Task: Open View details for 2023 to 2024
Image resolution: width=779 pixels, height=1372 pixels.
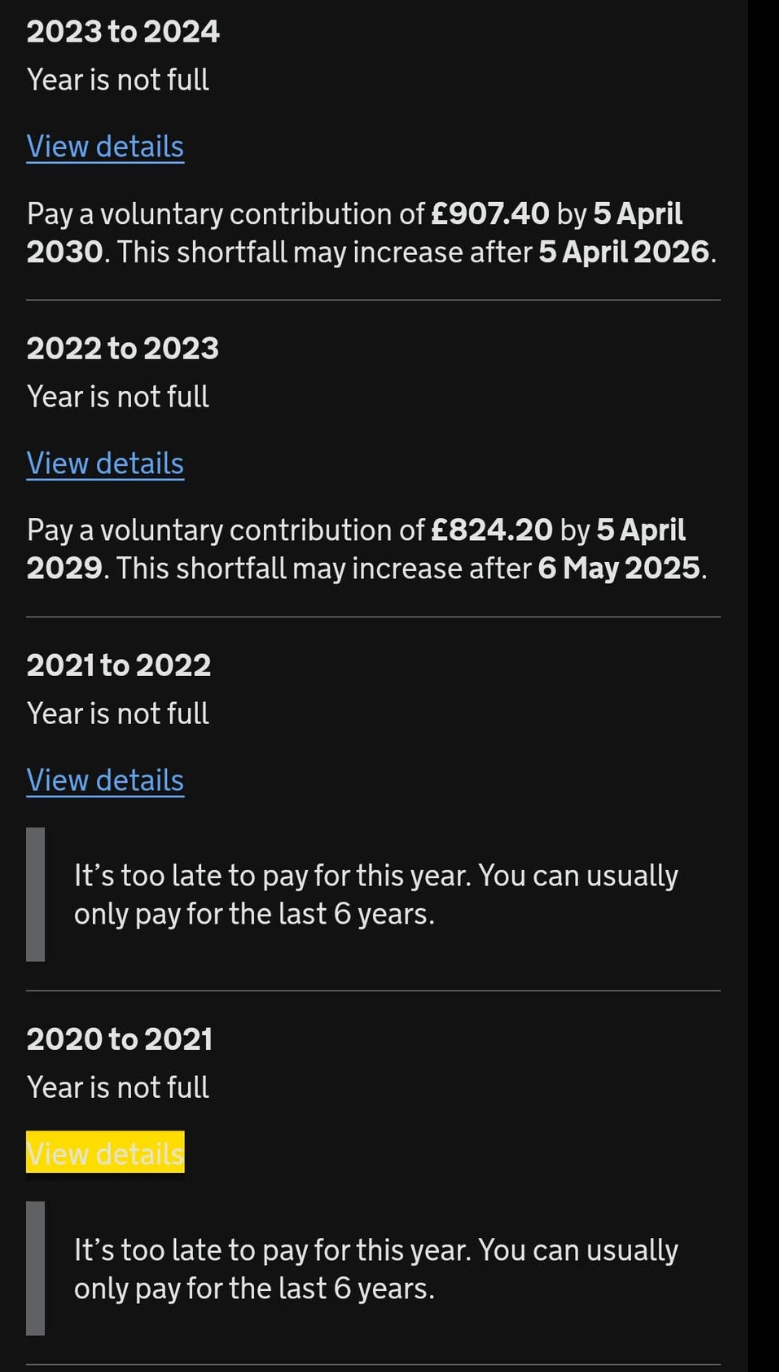Action: click(105, 147)
